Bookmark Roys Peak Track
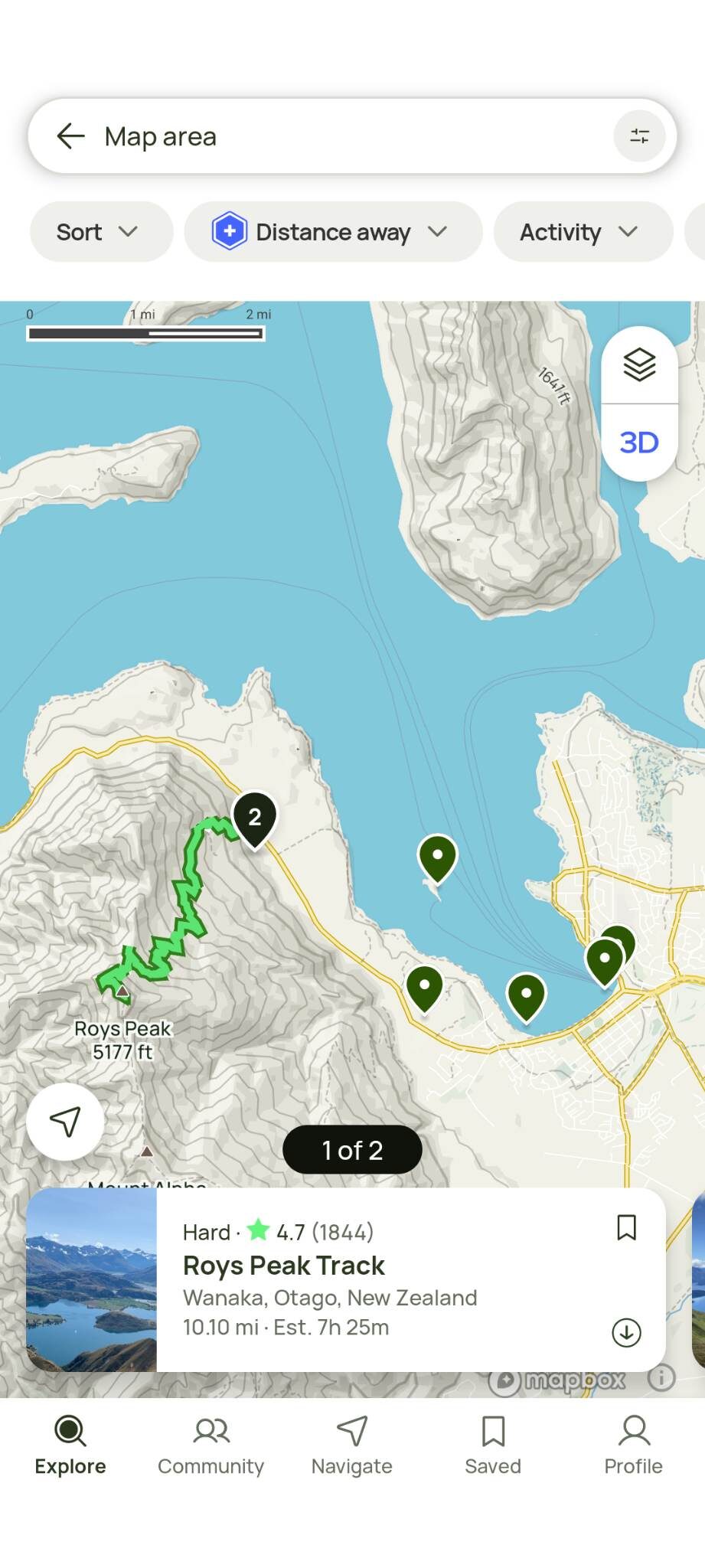 [626, 1227]
